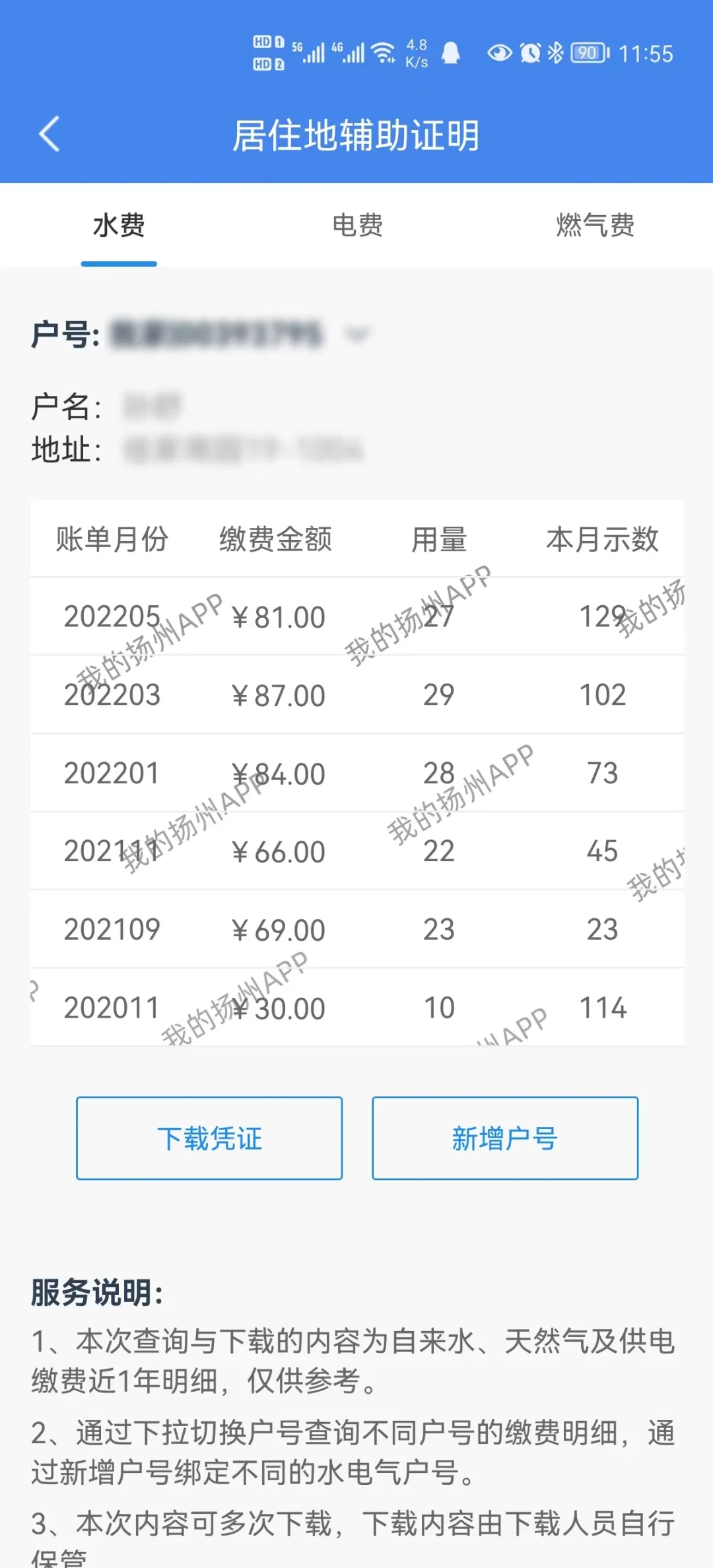Tap the 下载凭证 button

[x=209, y=1138]
